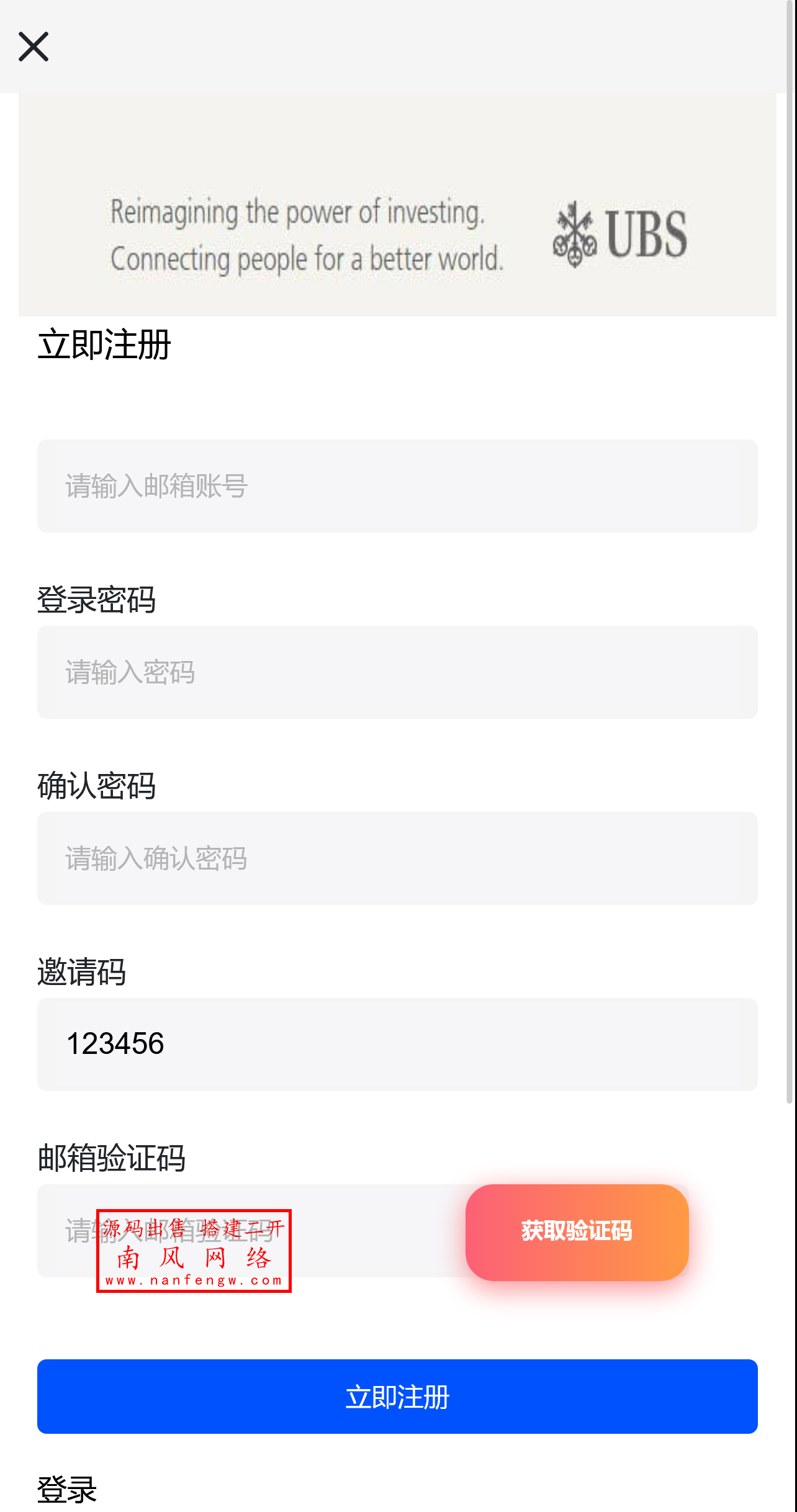Click the UBS crossed-keys crest icon

[x=575, y=236]
